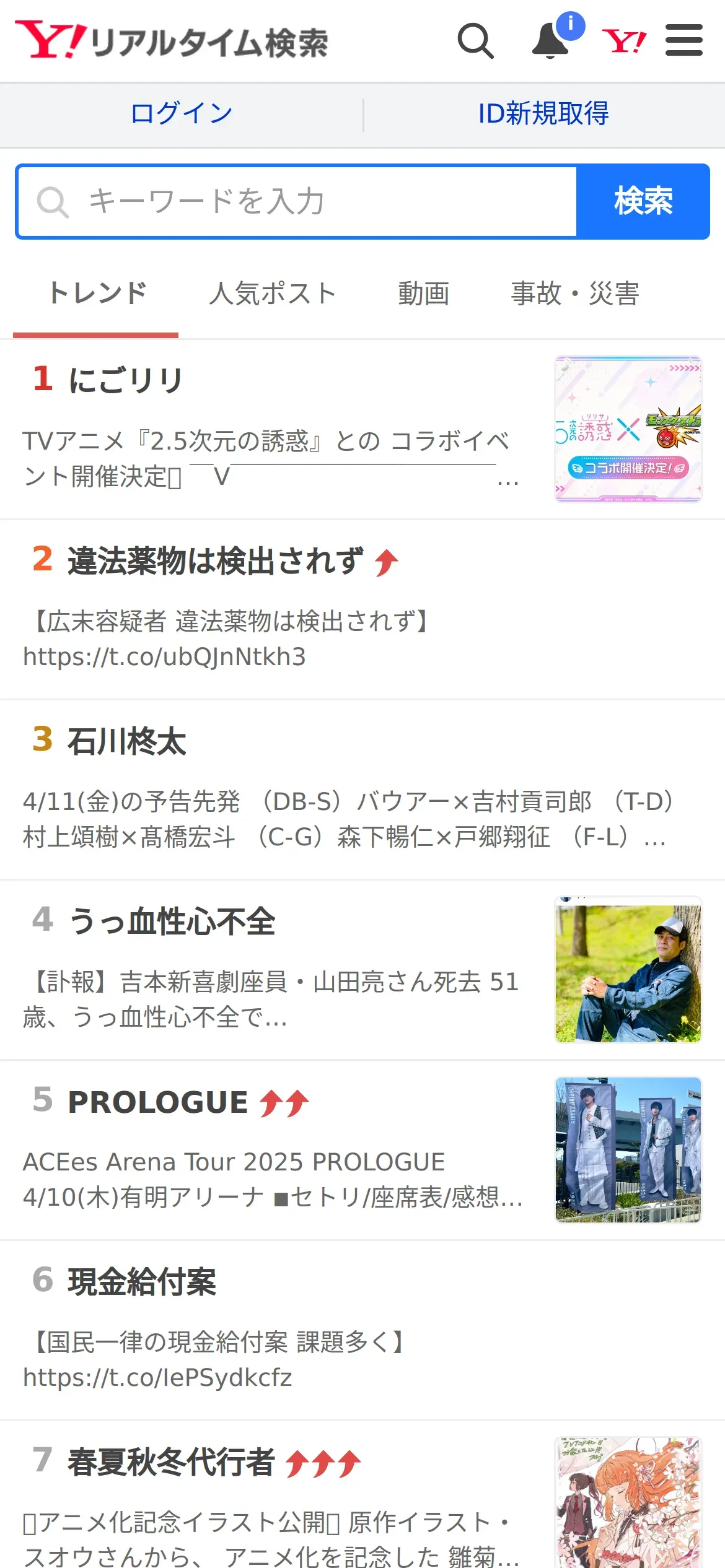Image resolution: width=725 pixels, height=1568 pixels.
Task: Go to Yahoo! Japan home icon
Action: [624, 41]
